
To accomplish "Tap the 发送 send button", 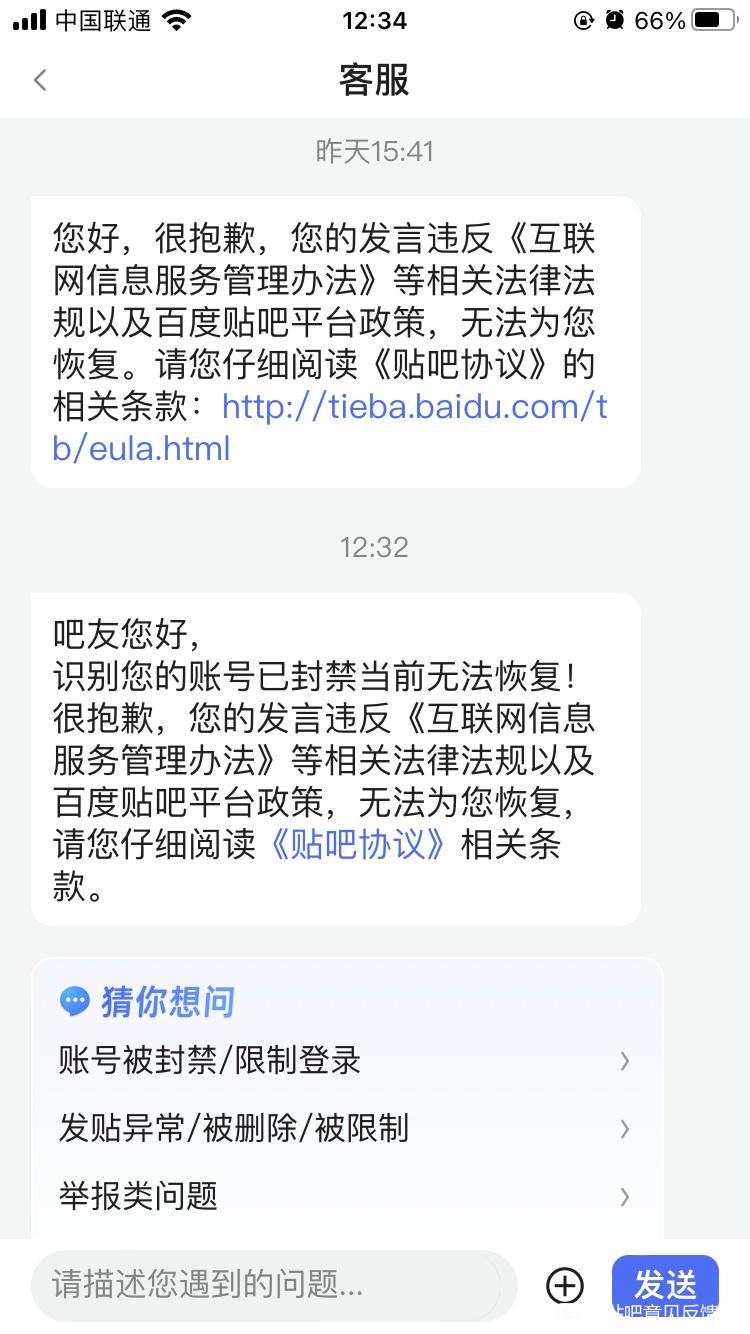I will [665, 1284].
